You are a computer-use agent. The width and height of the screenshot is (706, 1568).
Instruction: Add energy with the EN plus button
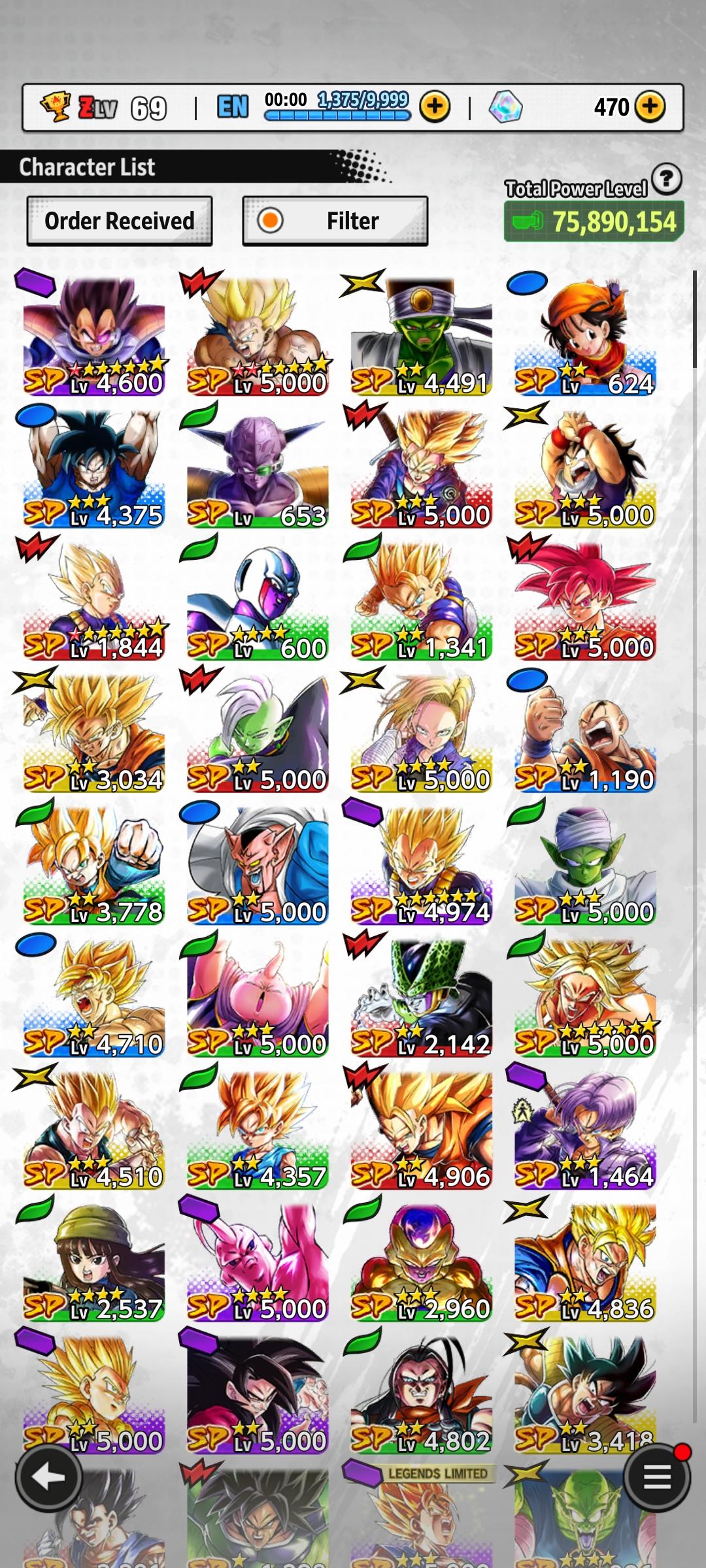click(x=435, y=106)
